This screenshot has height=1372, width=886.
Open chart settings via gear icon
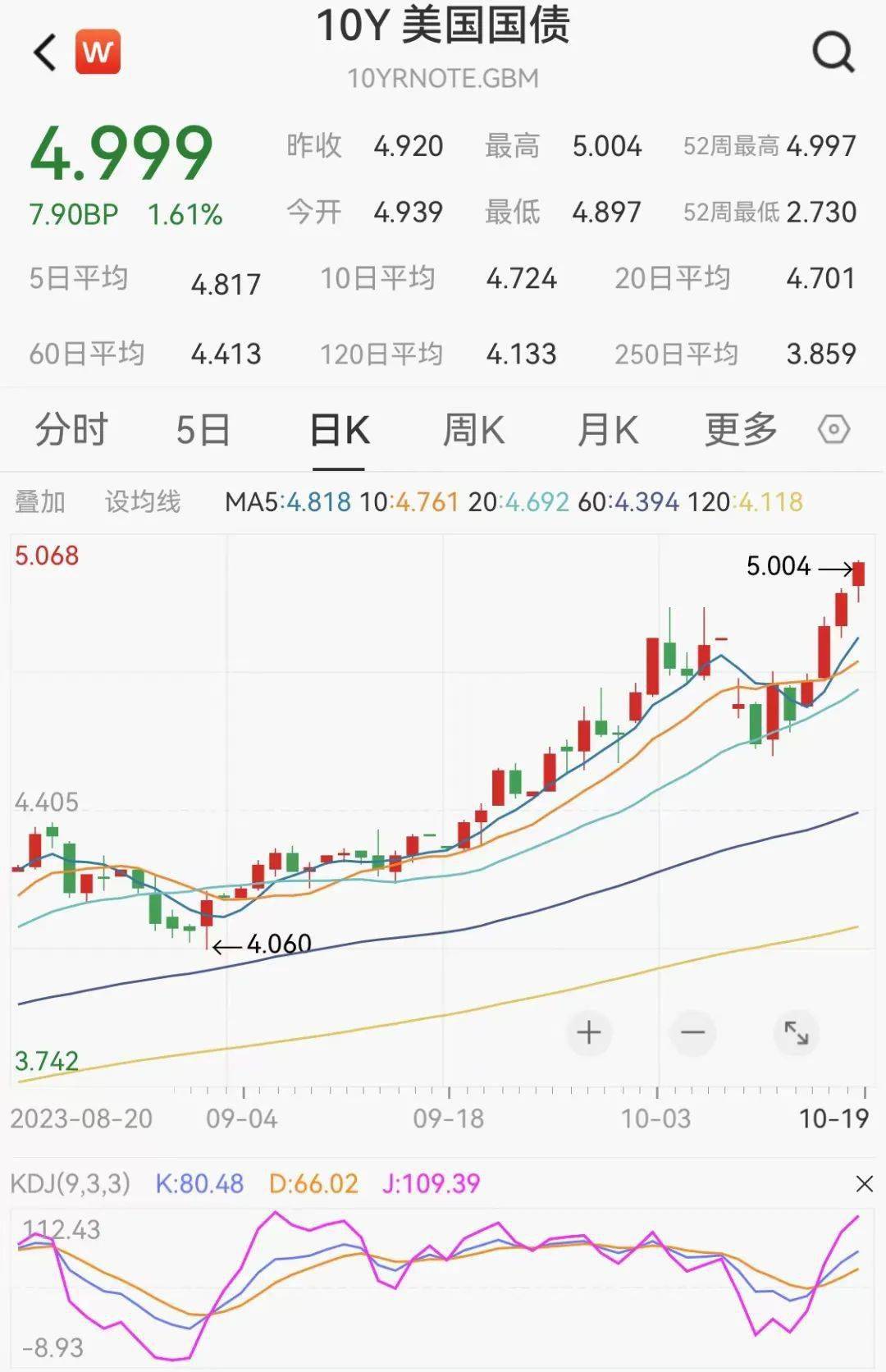(834, 429)
